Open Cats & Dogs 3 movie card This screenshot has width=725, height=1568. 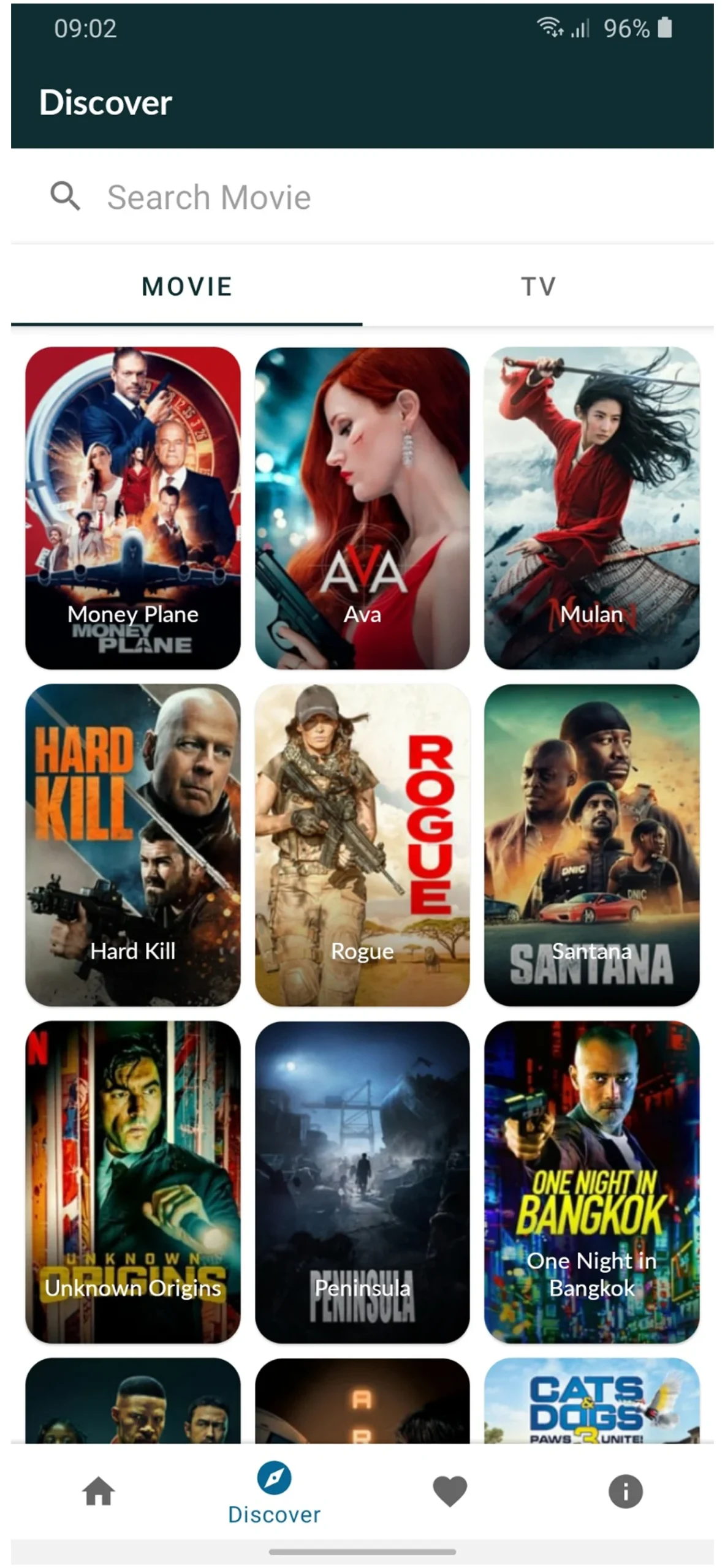[591, 1402]
